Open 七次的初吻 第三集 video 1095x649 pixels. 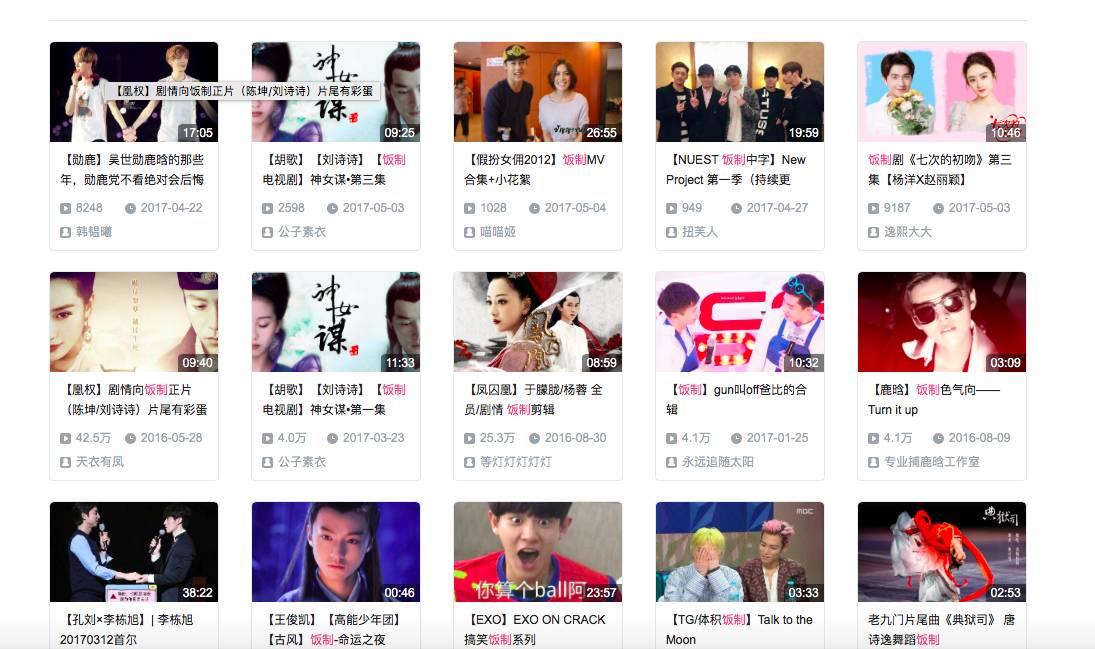tap(941, 92)
